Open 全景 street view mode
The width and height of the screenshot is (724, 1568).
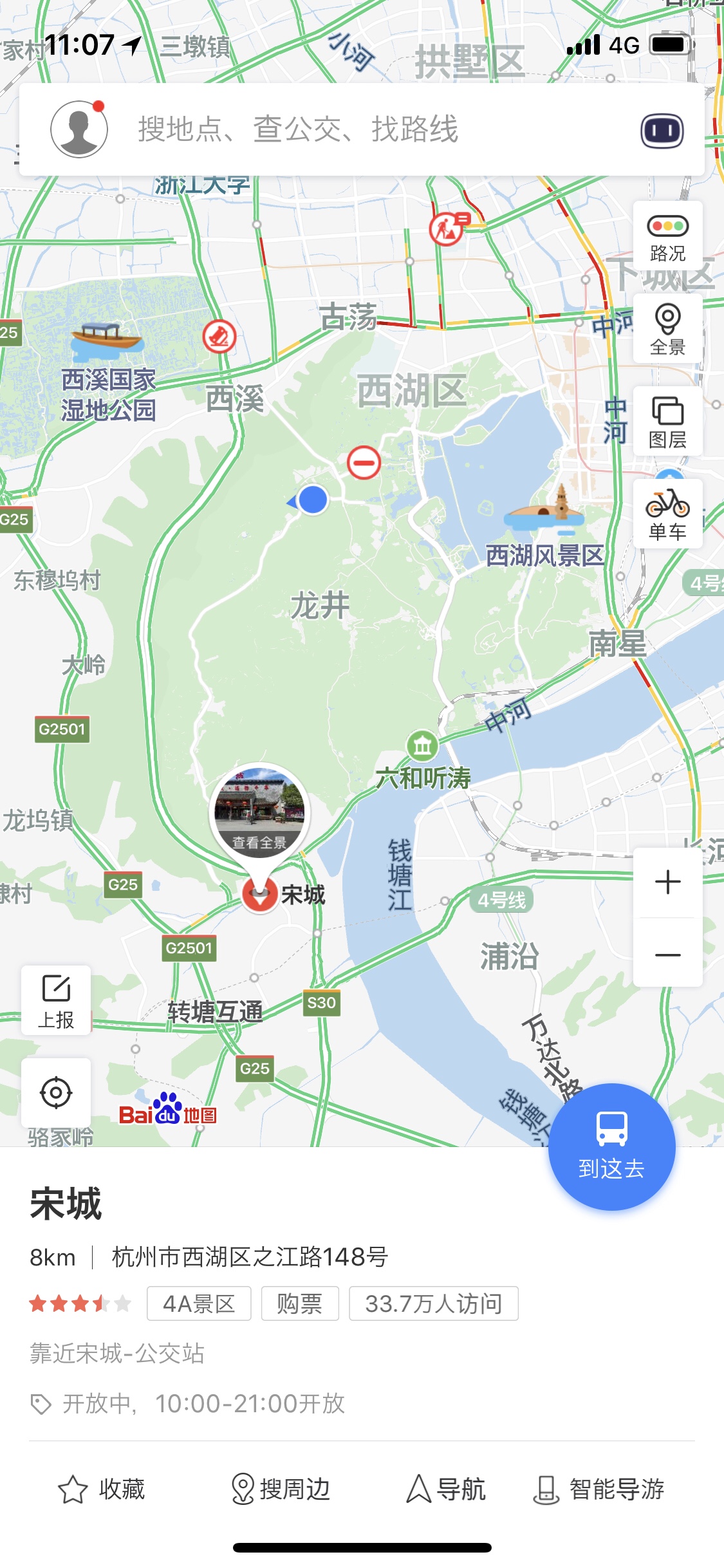click(667, 329)
